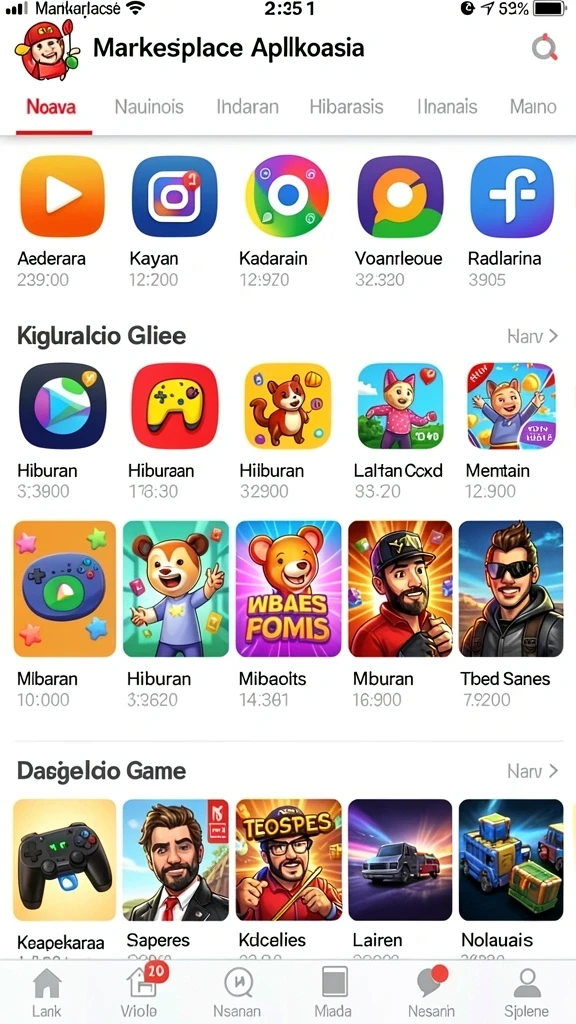Switch to the Ihdaran tab
This screenshot has height=1024, width=576.
click(x=248, y=106)
